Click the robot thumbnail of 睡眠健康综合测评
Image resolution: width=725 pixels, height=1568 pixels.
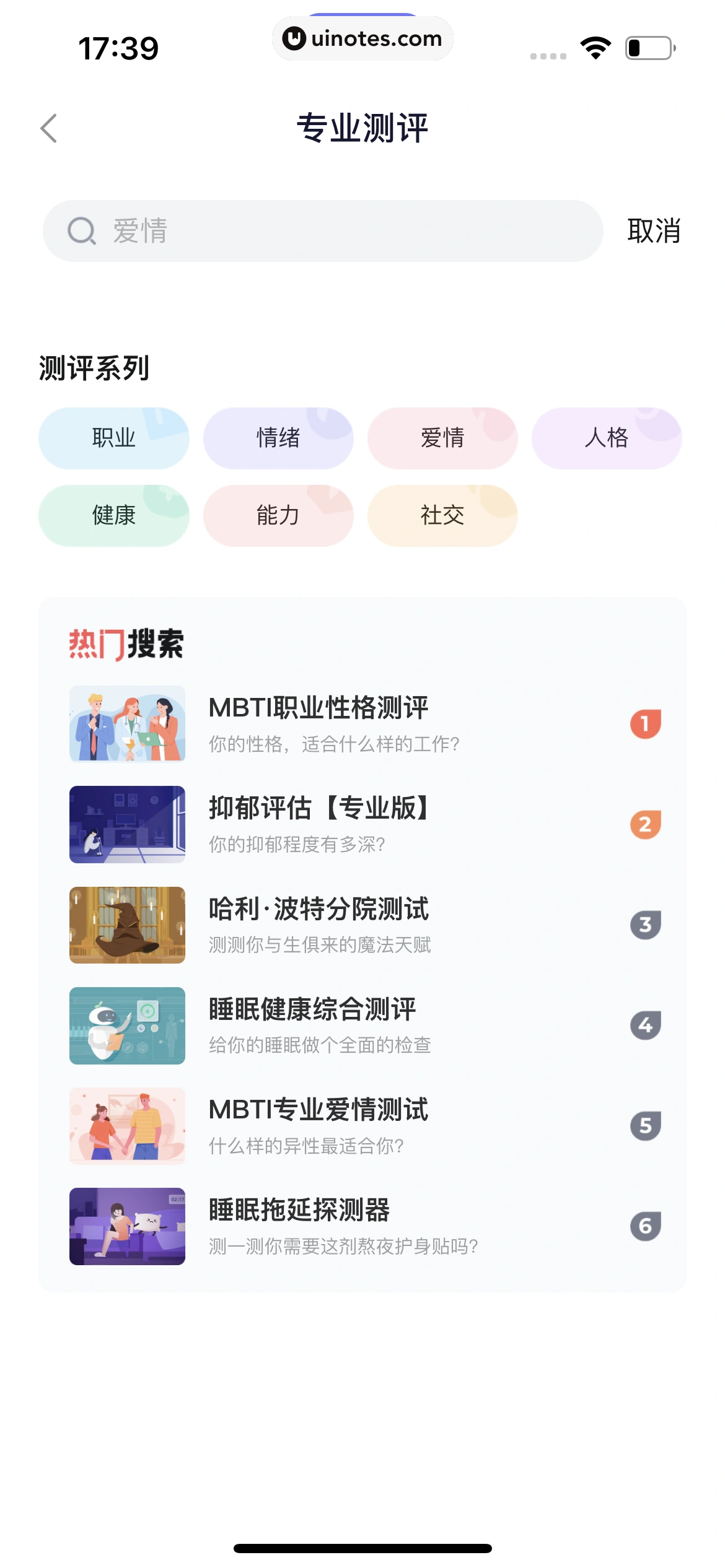tap(126, 1026)
